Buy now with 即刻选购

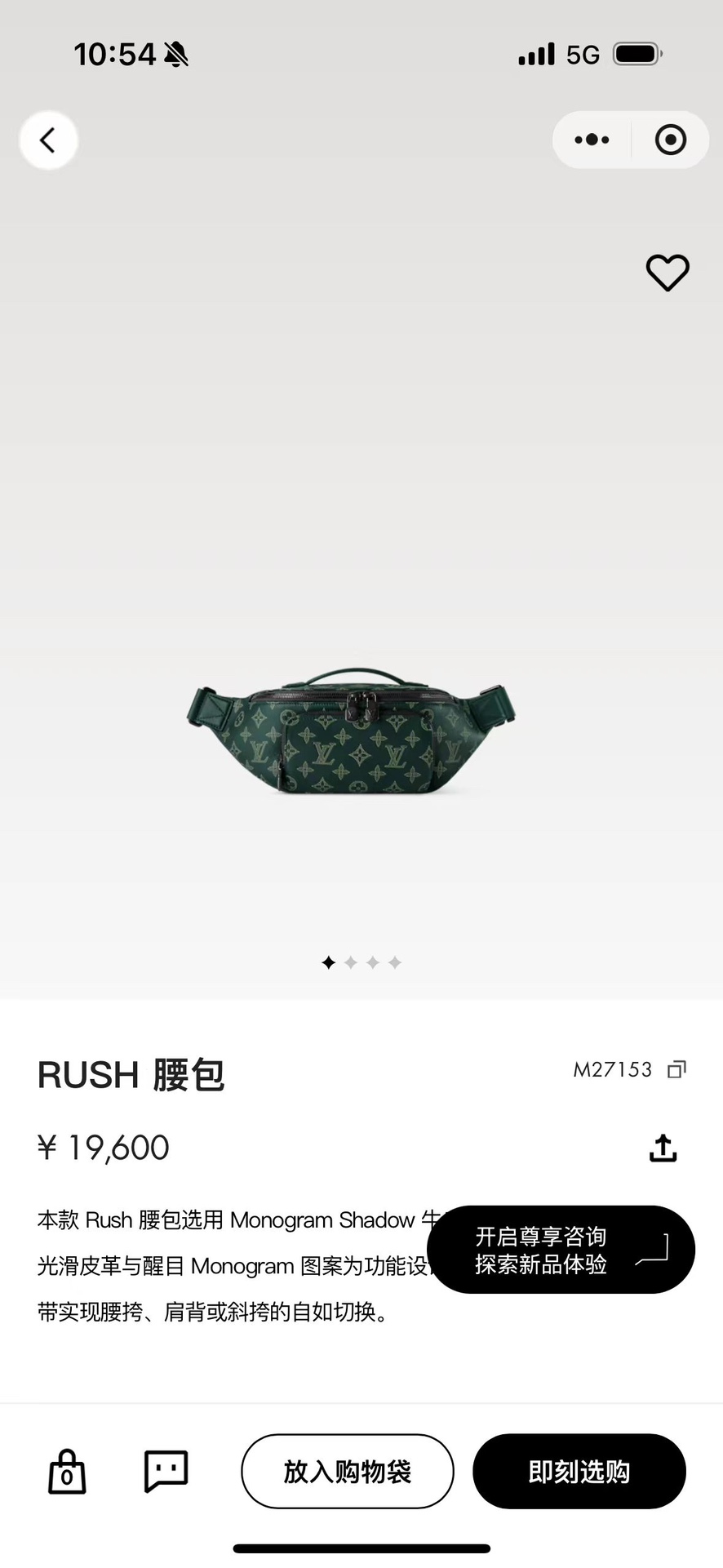[x=579, y=1472]
